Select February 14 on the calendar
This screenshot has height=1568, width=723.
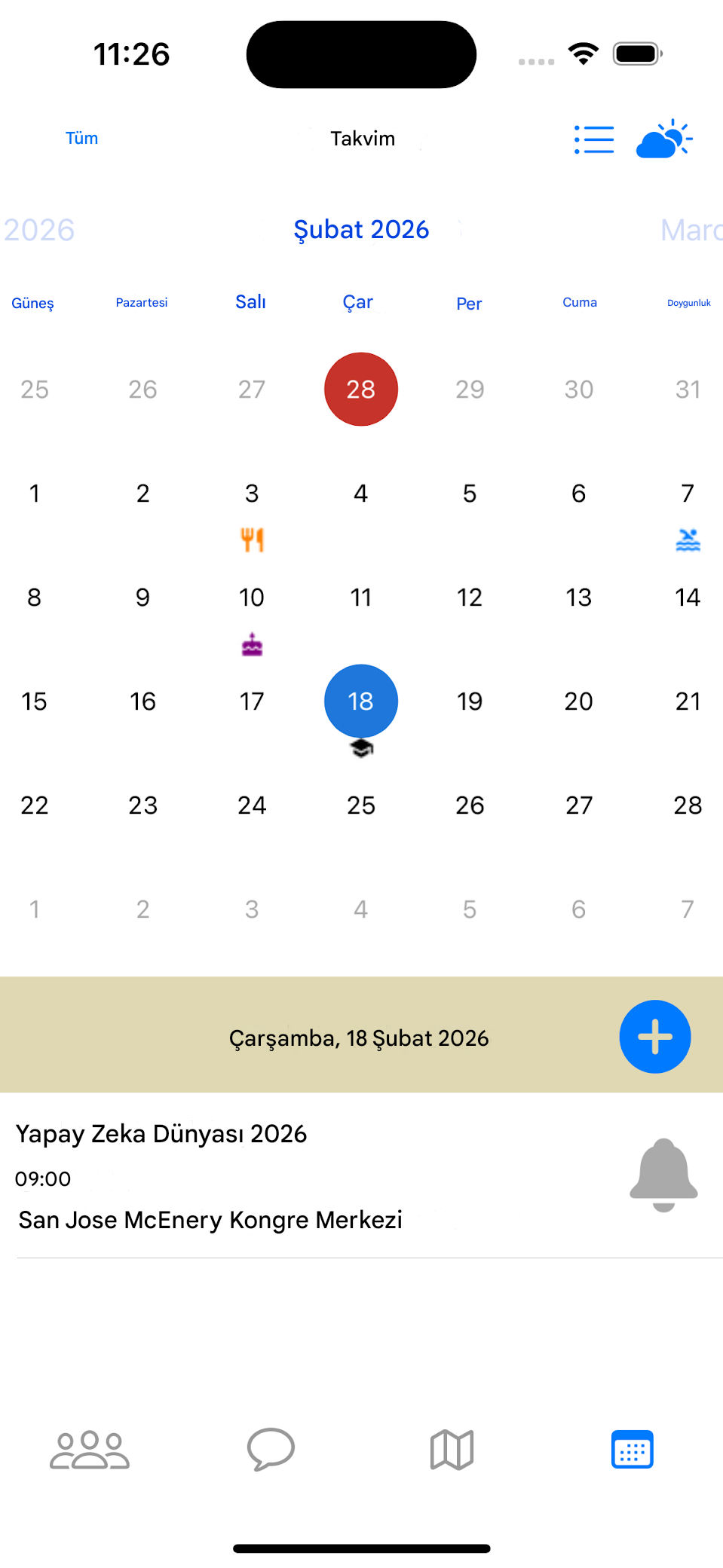687,598
